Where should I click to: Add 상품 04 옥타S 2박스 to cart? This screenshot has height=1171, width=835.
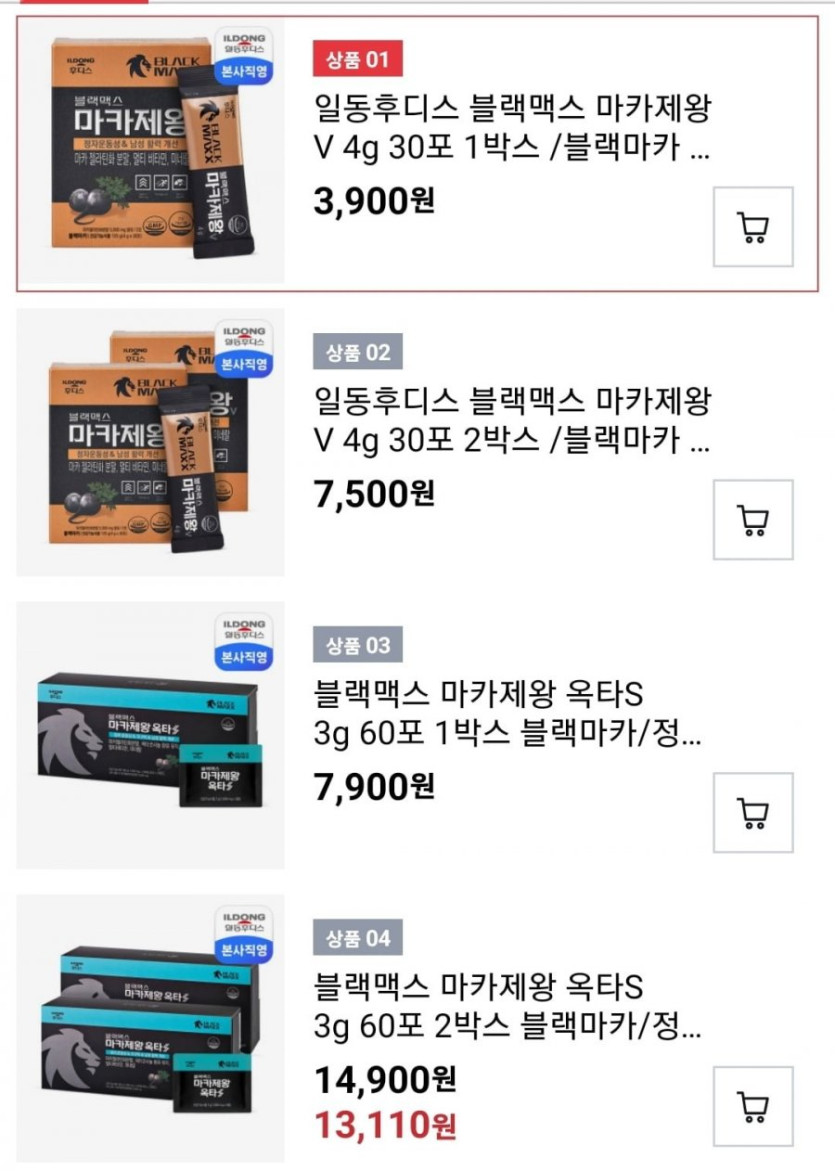pos(752,1105)
